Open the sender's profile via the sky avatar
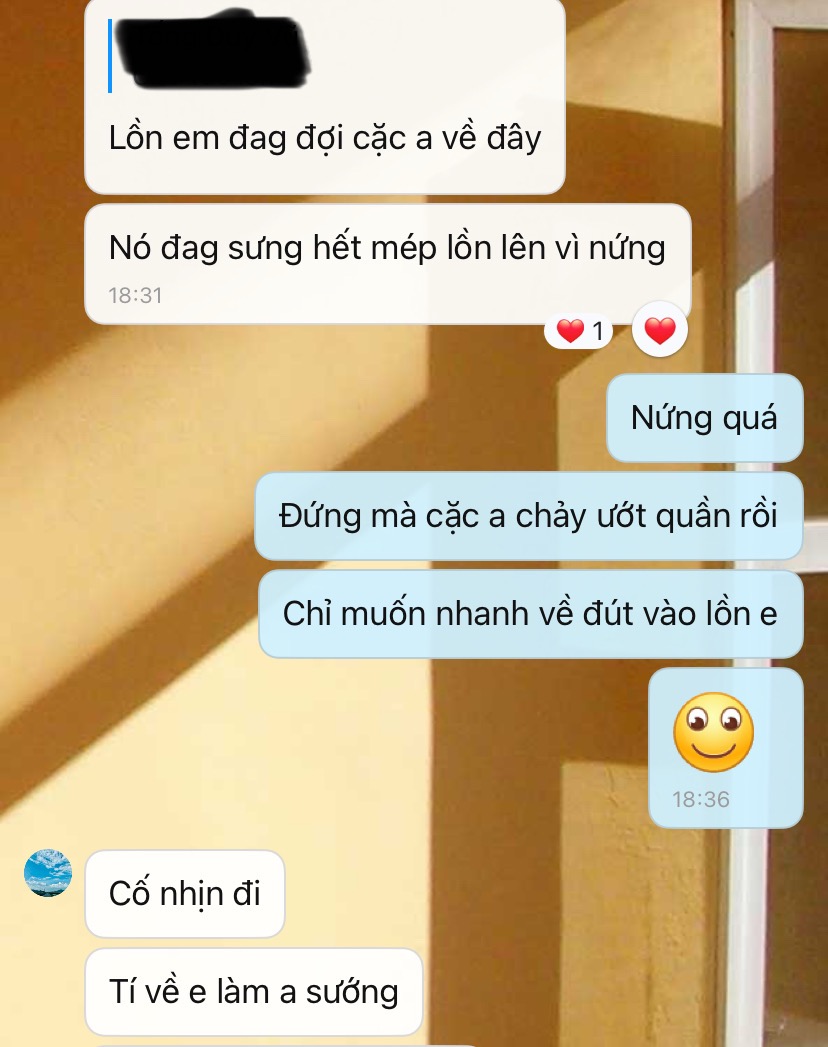828x1047 pixels. [48, 873]
